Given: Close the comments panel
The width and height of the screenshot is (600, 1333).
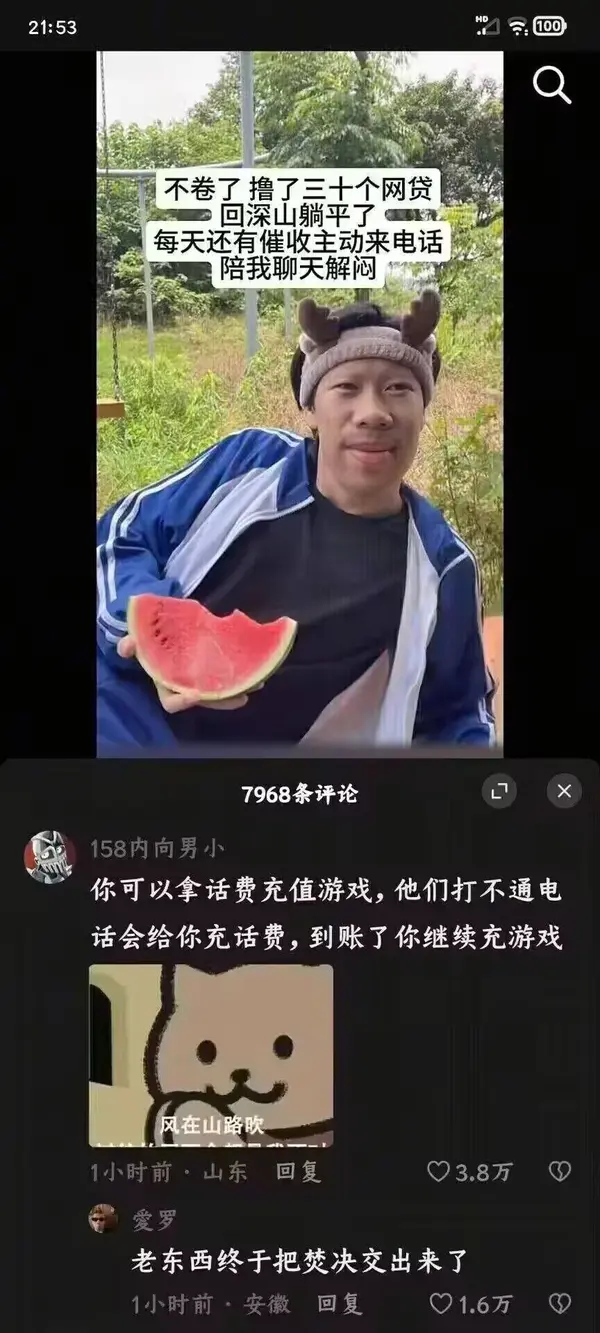Looking at the screenshot, I should click(x=564, y=792).
